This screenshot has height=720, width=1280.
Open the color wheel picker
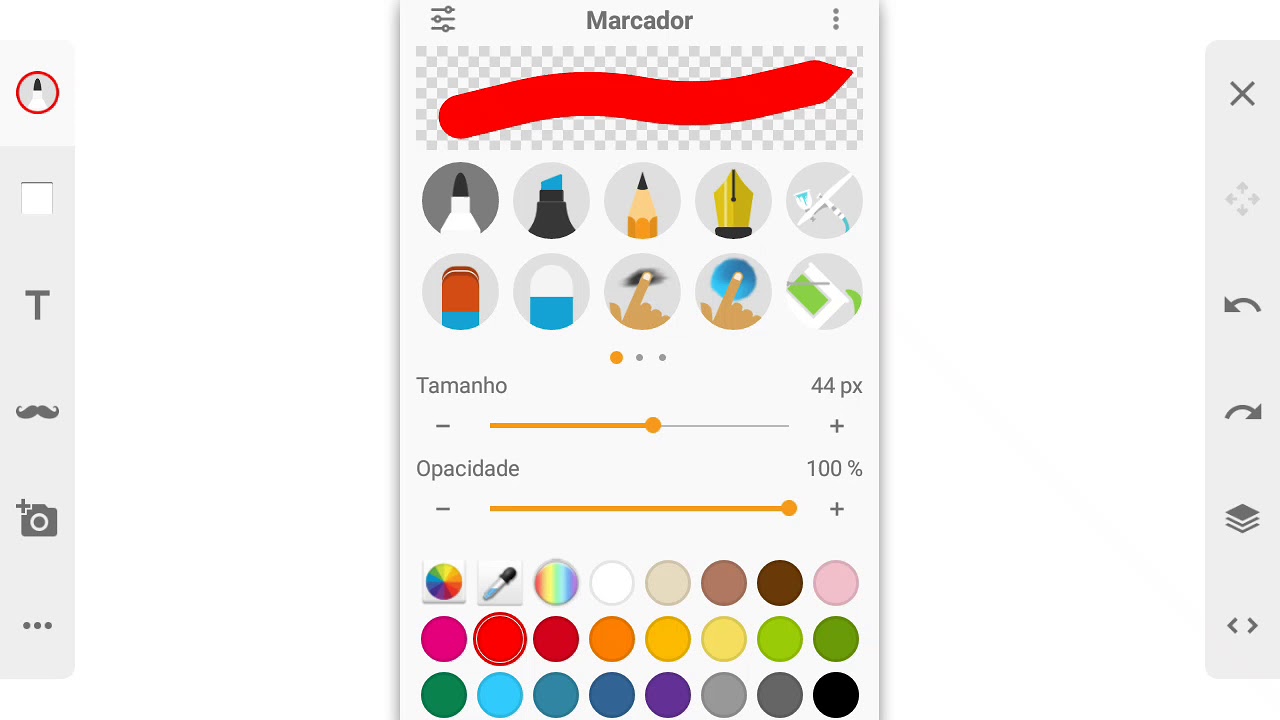[444, 582]
